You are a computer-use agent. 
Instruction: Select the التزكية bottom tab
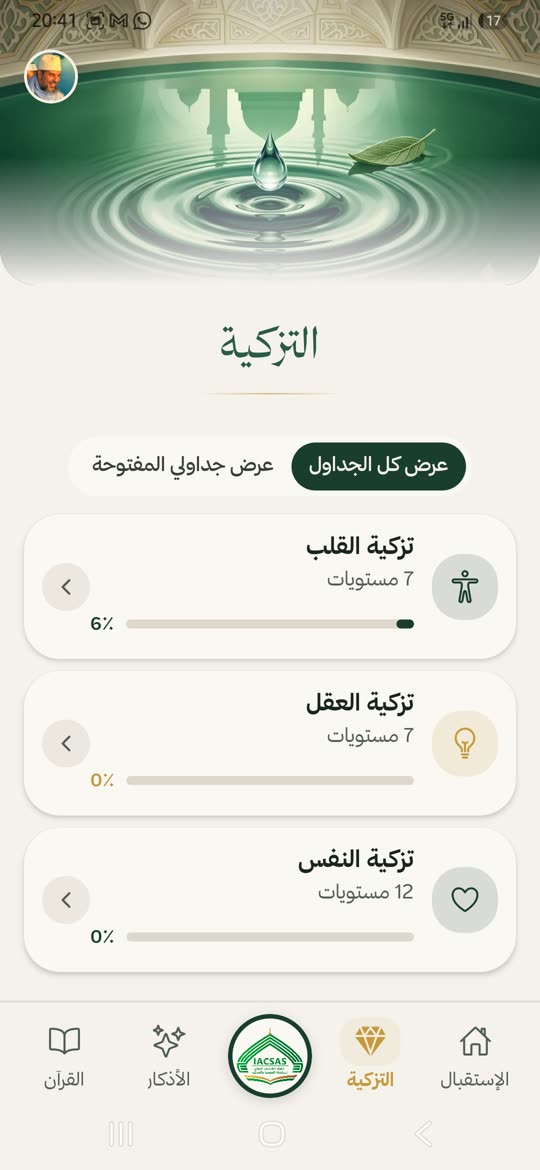pos(370,1057)
